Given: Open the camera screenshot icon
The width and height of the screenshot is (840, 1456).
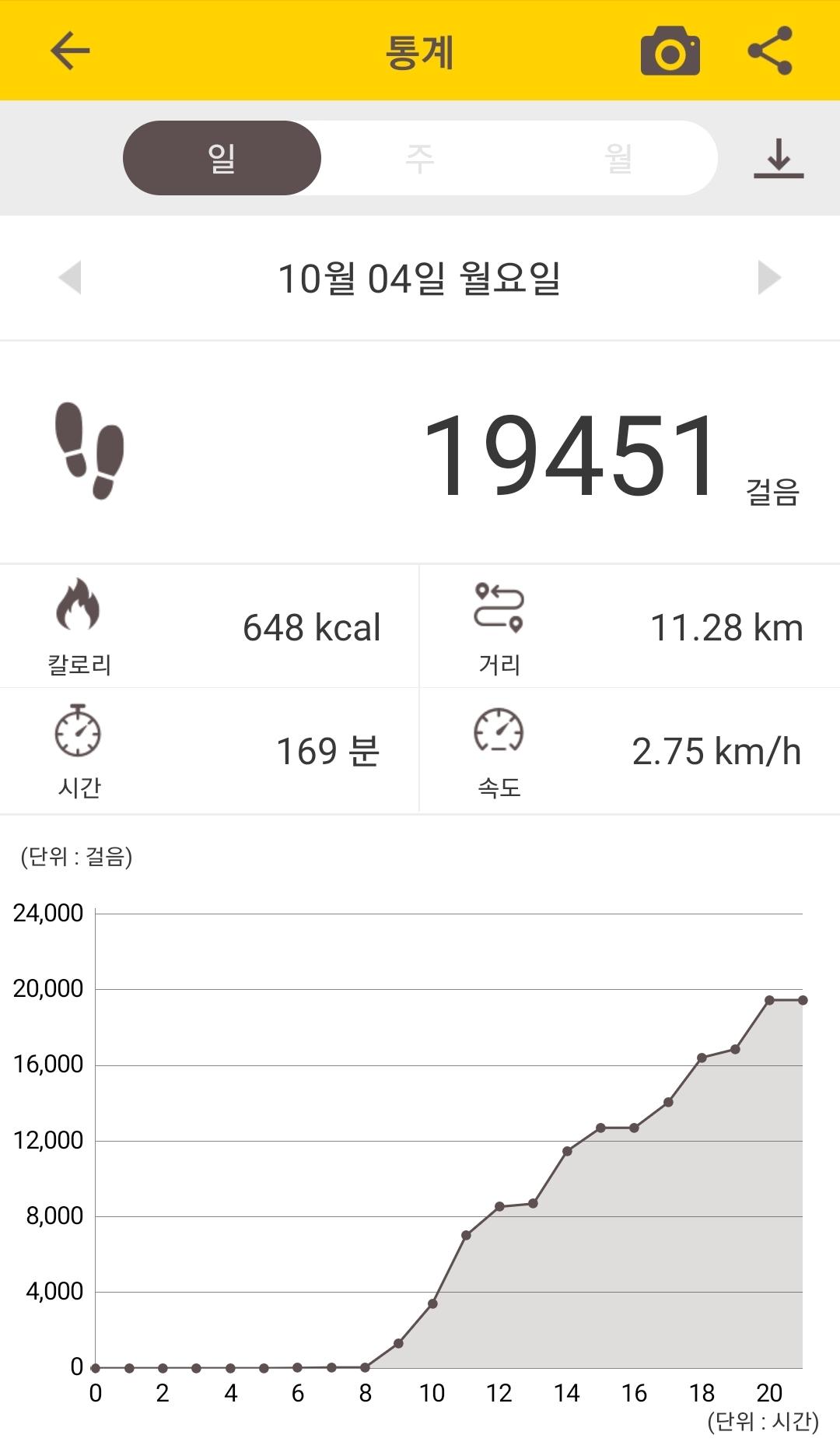Looking at the screenshot, I should coord(670,51).
